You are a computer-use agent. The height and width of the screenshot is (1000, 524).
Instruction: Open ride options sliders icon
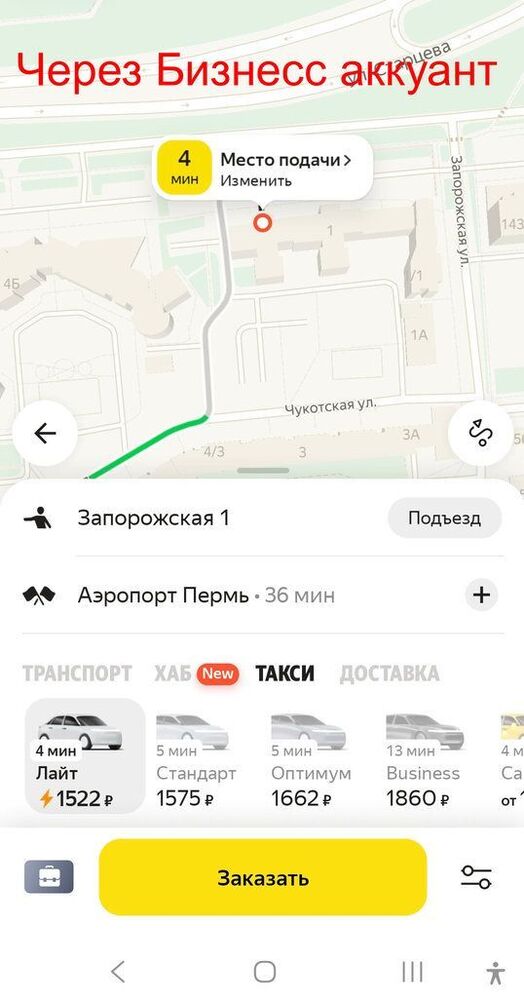[x=476, y=877]
